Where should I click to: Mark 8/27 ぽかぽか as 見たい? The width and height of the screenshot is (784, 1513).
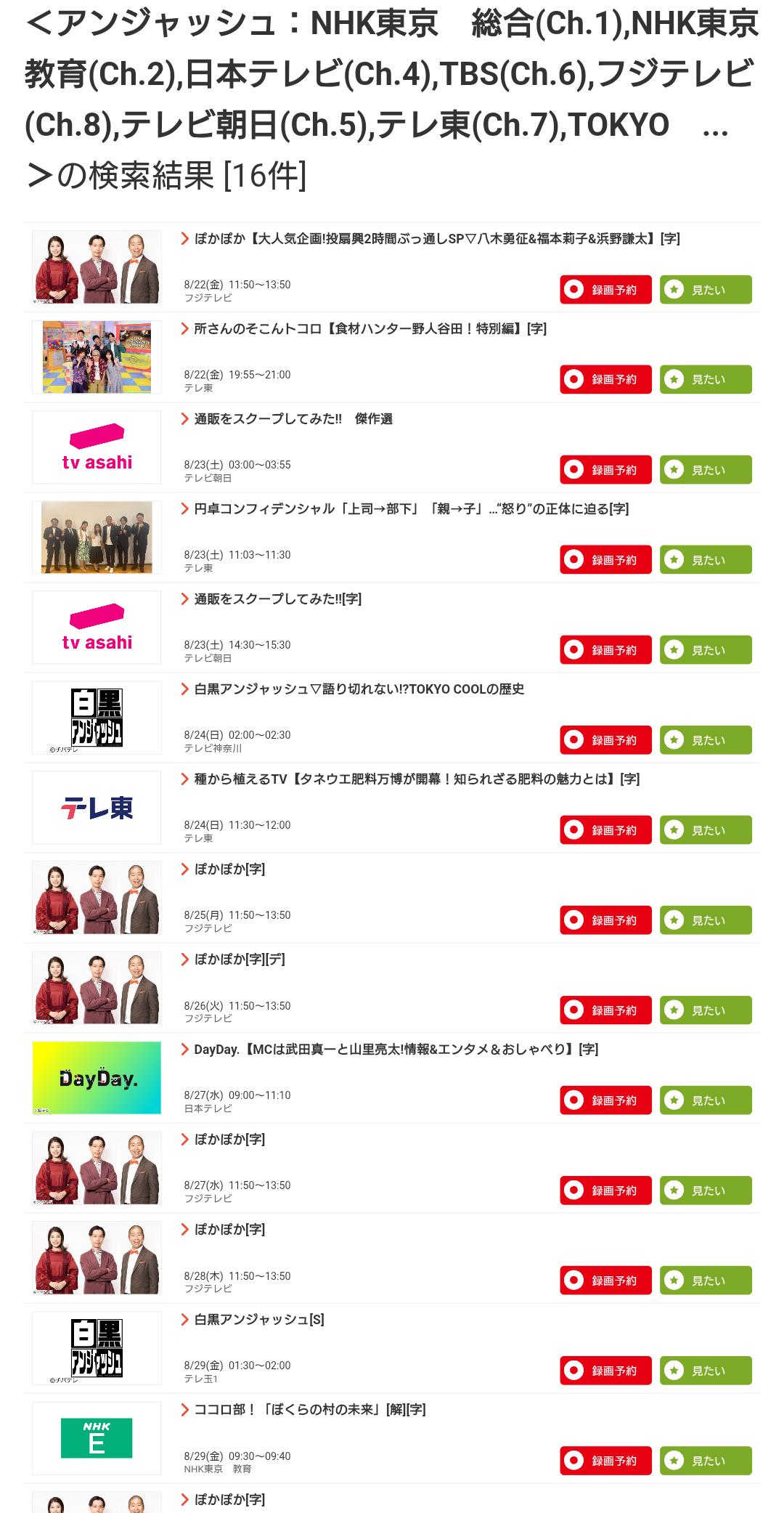(705, 1190)
